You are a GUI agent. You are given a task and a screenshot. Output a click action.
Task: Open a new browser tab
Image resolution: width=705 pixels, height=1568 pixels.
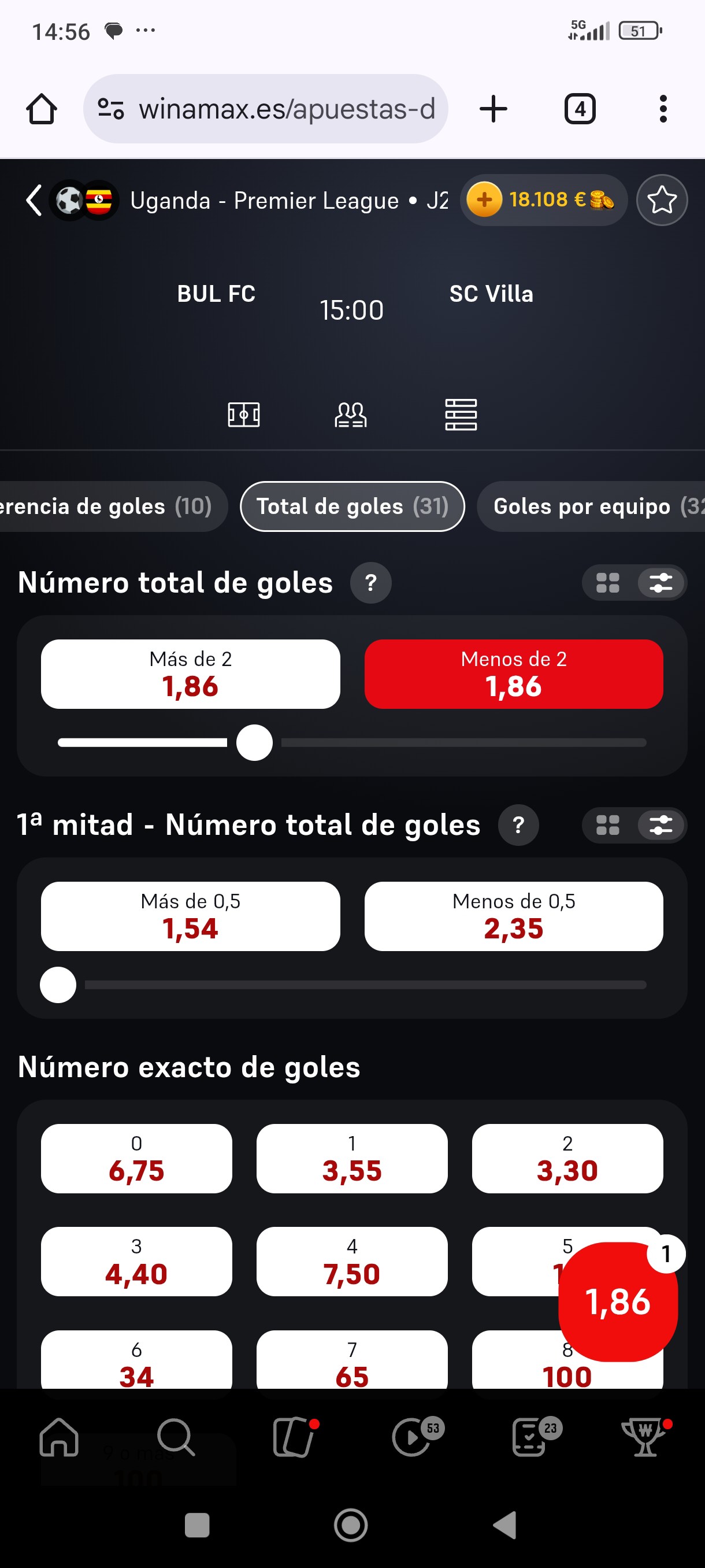pyautogui.click(x=493, y=109)
